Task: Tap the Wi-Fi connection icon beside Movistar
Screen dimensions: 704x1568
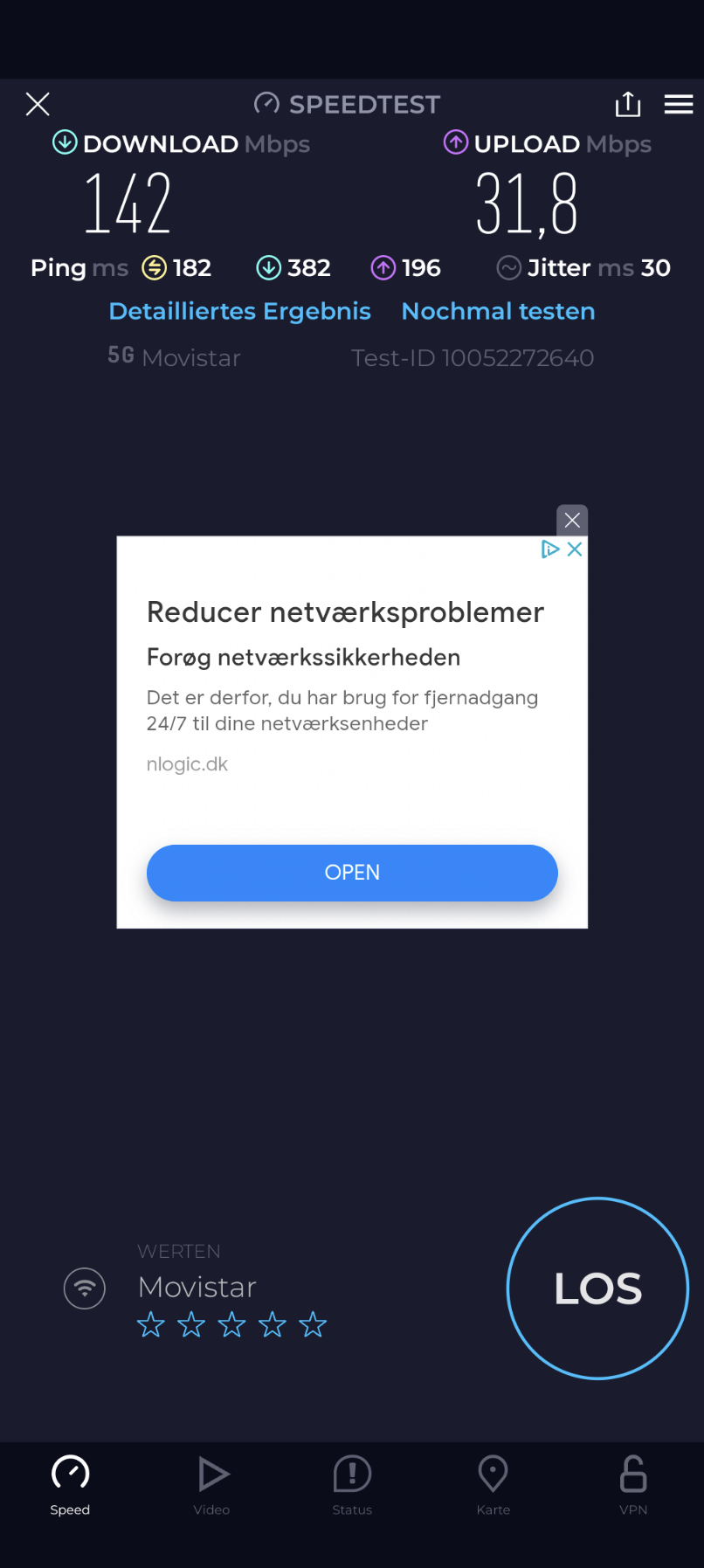Action: [85, 1288]
